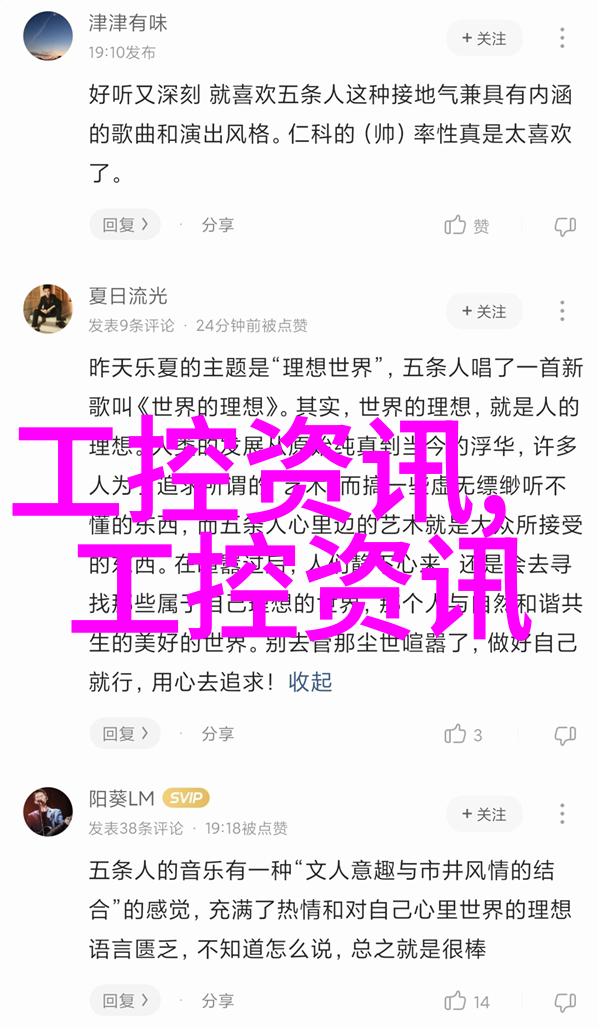
Task: Like 夏日流光's comment with 3 likes
Action: click(464, 734)
